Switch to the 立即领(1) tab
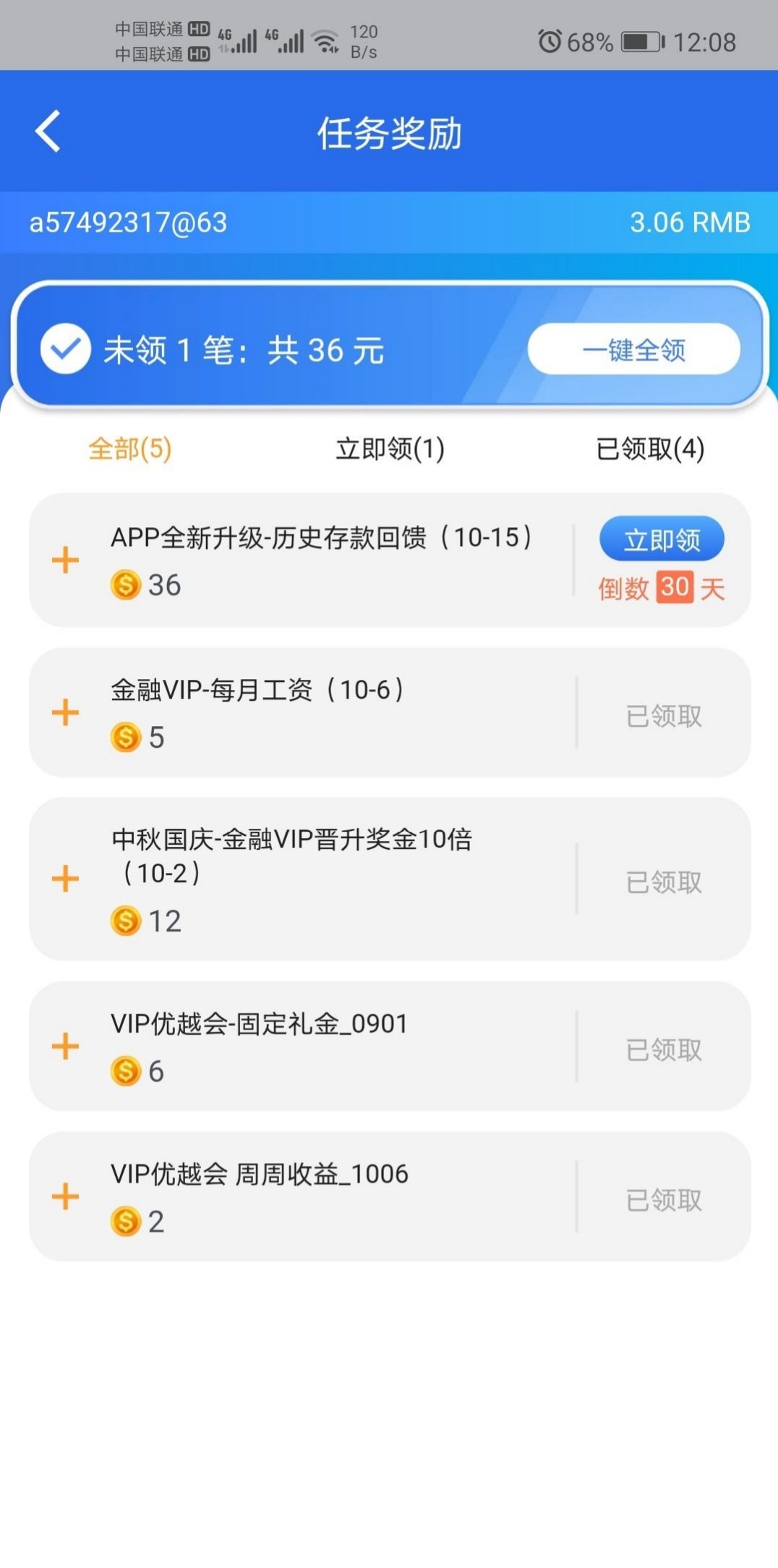Viewport: 778px width, 1568px height. click(x=390, y=448)
